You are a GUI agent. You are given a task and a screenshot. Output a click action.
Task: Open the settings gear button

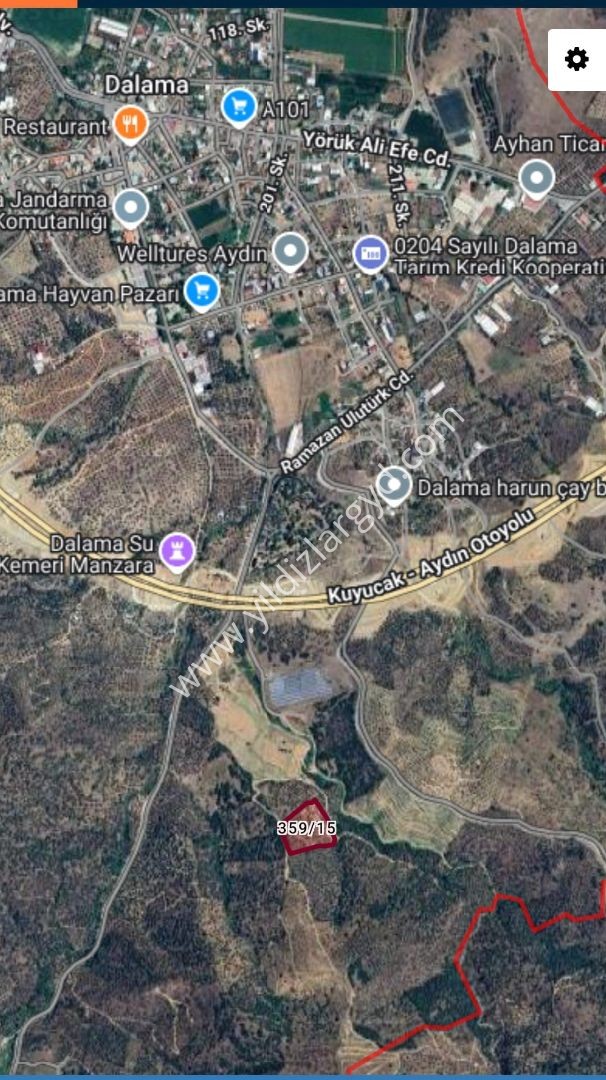pos(576,60)
